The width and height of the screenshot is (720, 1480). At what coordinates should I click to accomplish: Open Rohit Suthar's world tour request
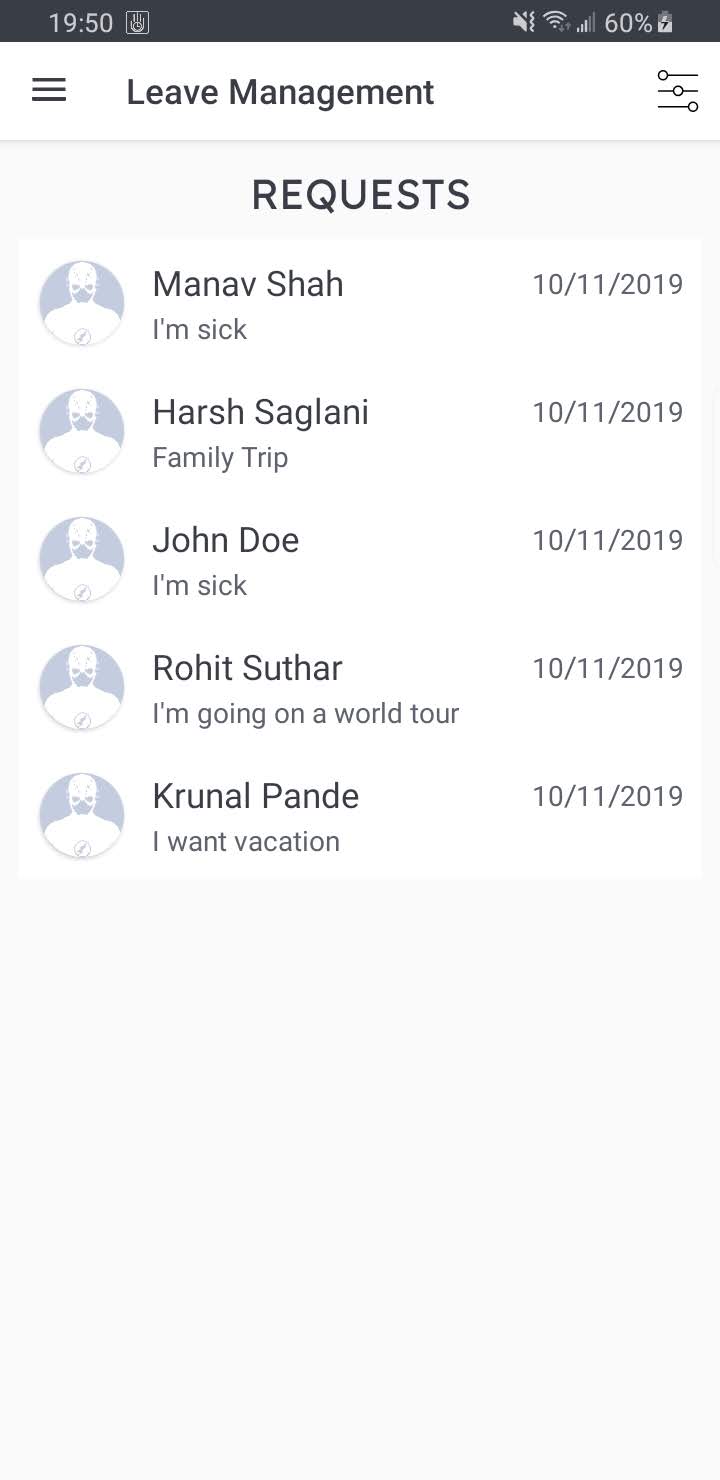(360, 688)
